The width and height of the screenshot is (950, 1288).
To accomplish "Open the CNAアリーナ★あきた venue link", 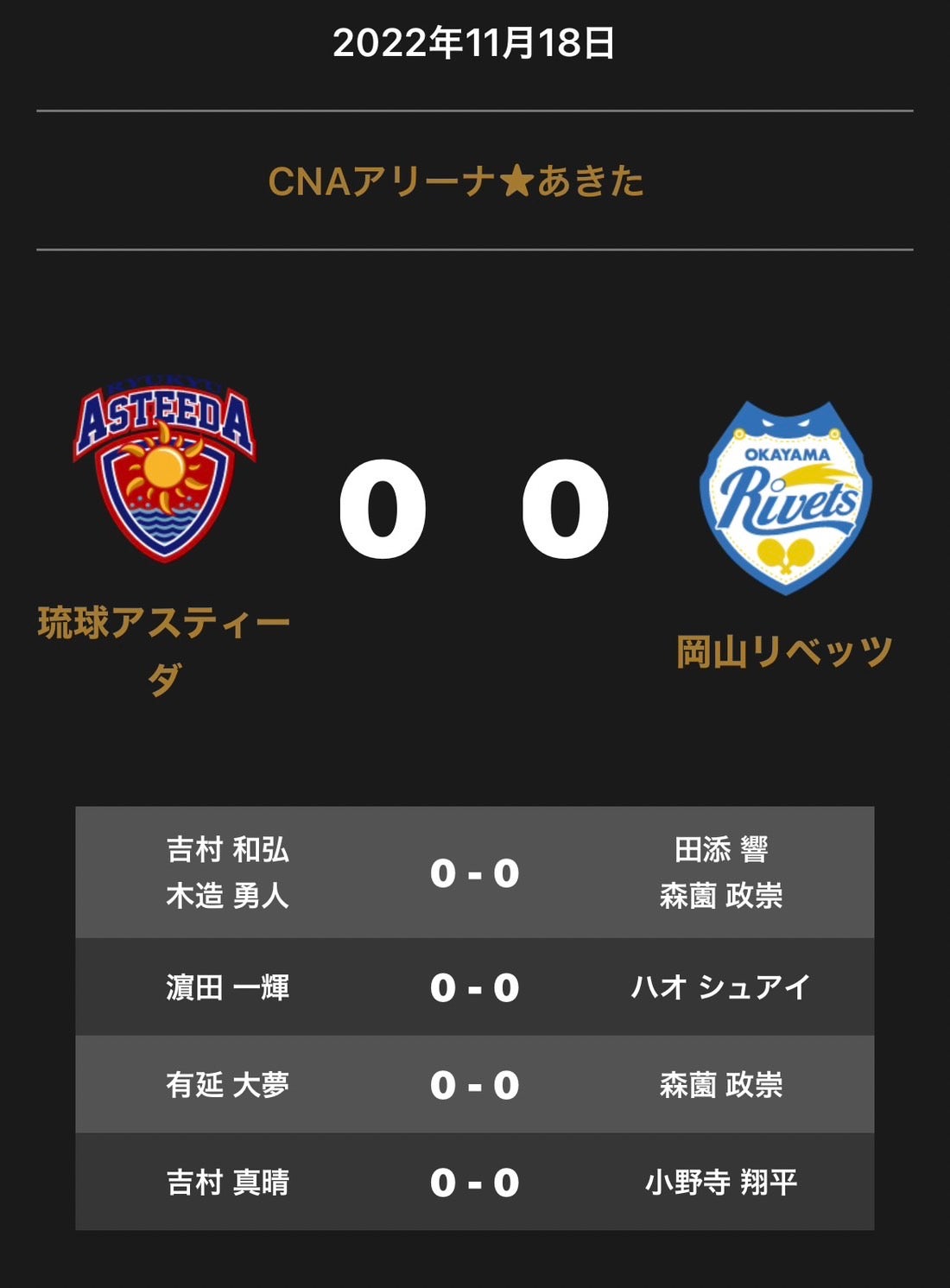I will (x=456, y=181).
